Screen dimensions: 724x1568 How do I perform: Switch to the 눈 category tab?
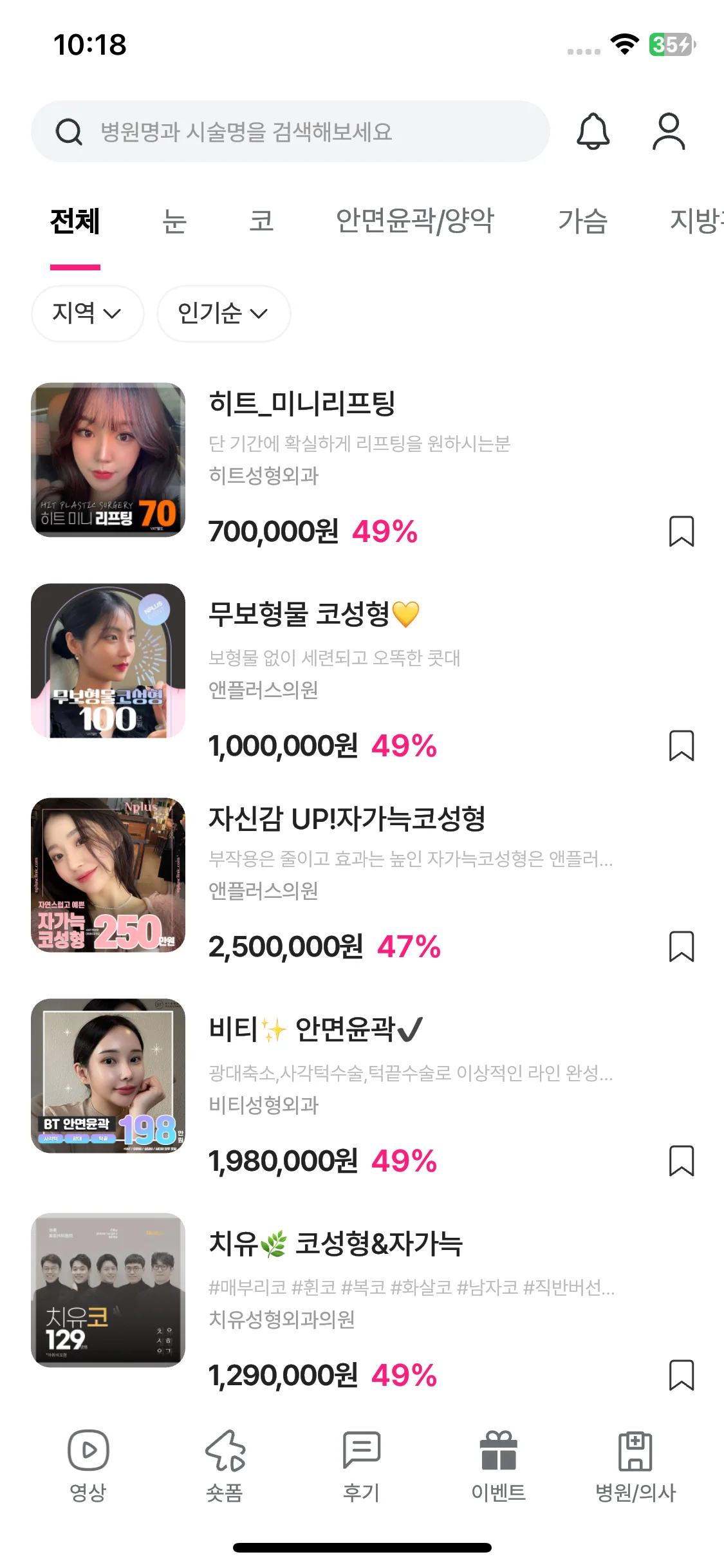click(174, 221)
